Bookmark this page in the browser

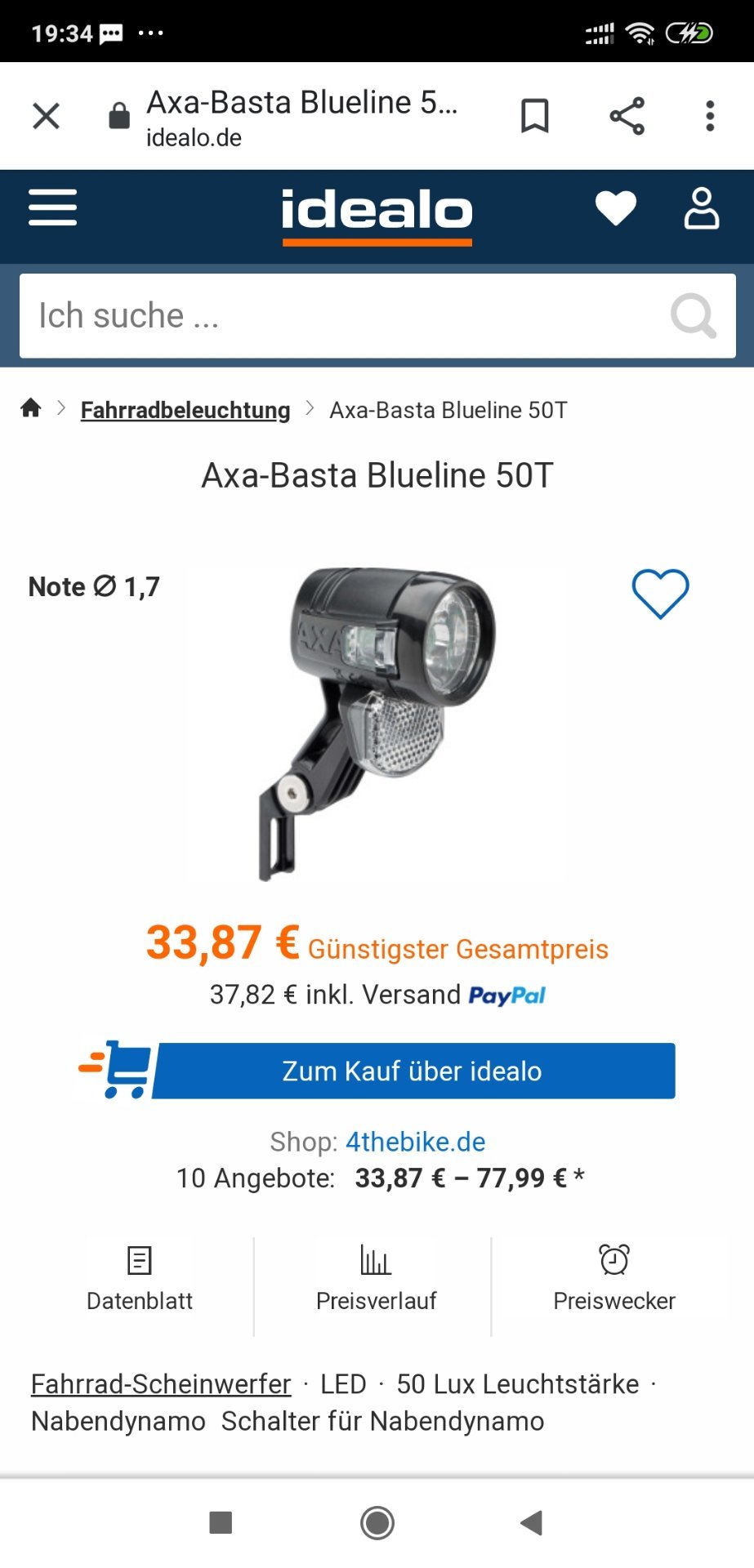(x=535, y=116)
